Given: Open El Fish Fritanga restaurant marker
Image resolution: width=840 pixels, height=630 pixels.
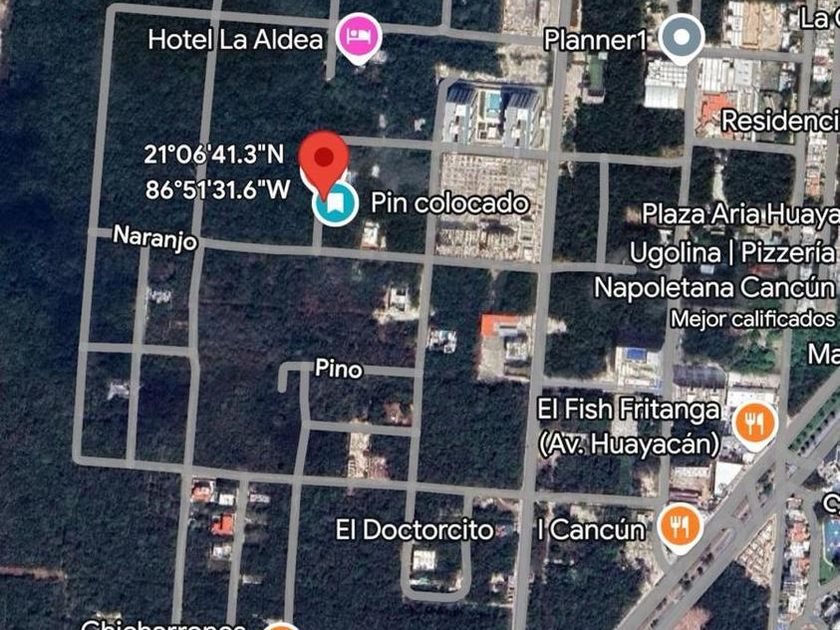Looking at the screenshot, I should (x=754, y=424).
